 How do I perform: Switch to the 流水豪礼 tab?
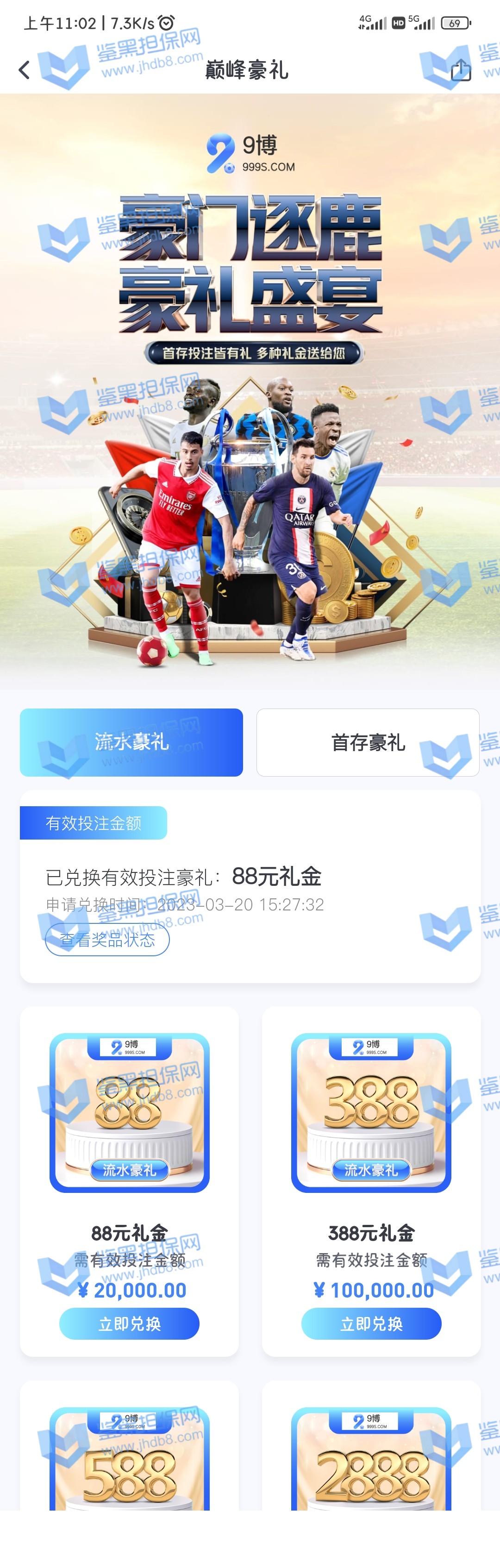click(131, 742)
